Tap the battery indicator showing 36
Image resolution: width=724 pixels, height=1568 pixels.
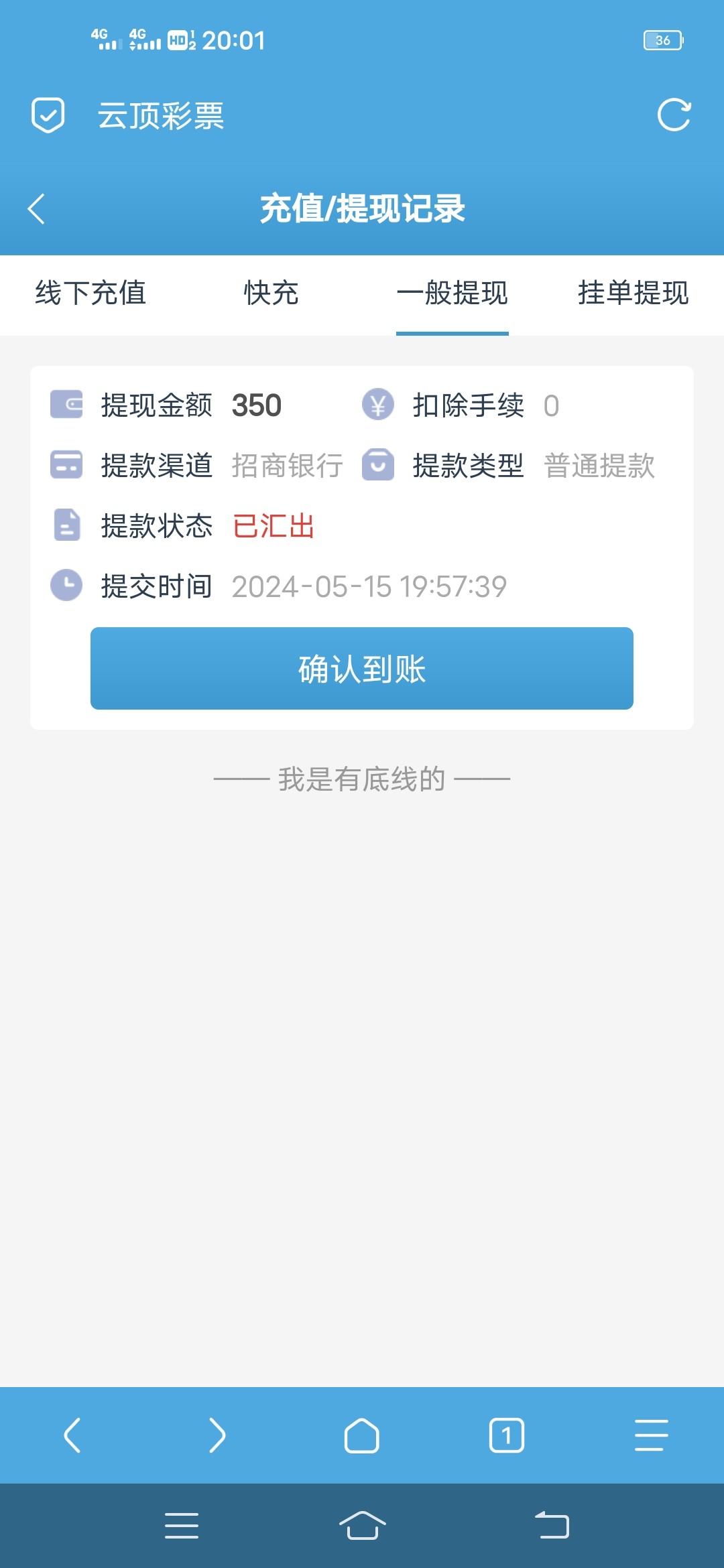pyautogui.click(x=662, y=40)
